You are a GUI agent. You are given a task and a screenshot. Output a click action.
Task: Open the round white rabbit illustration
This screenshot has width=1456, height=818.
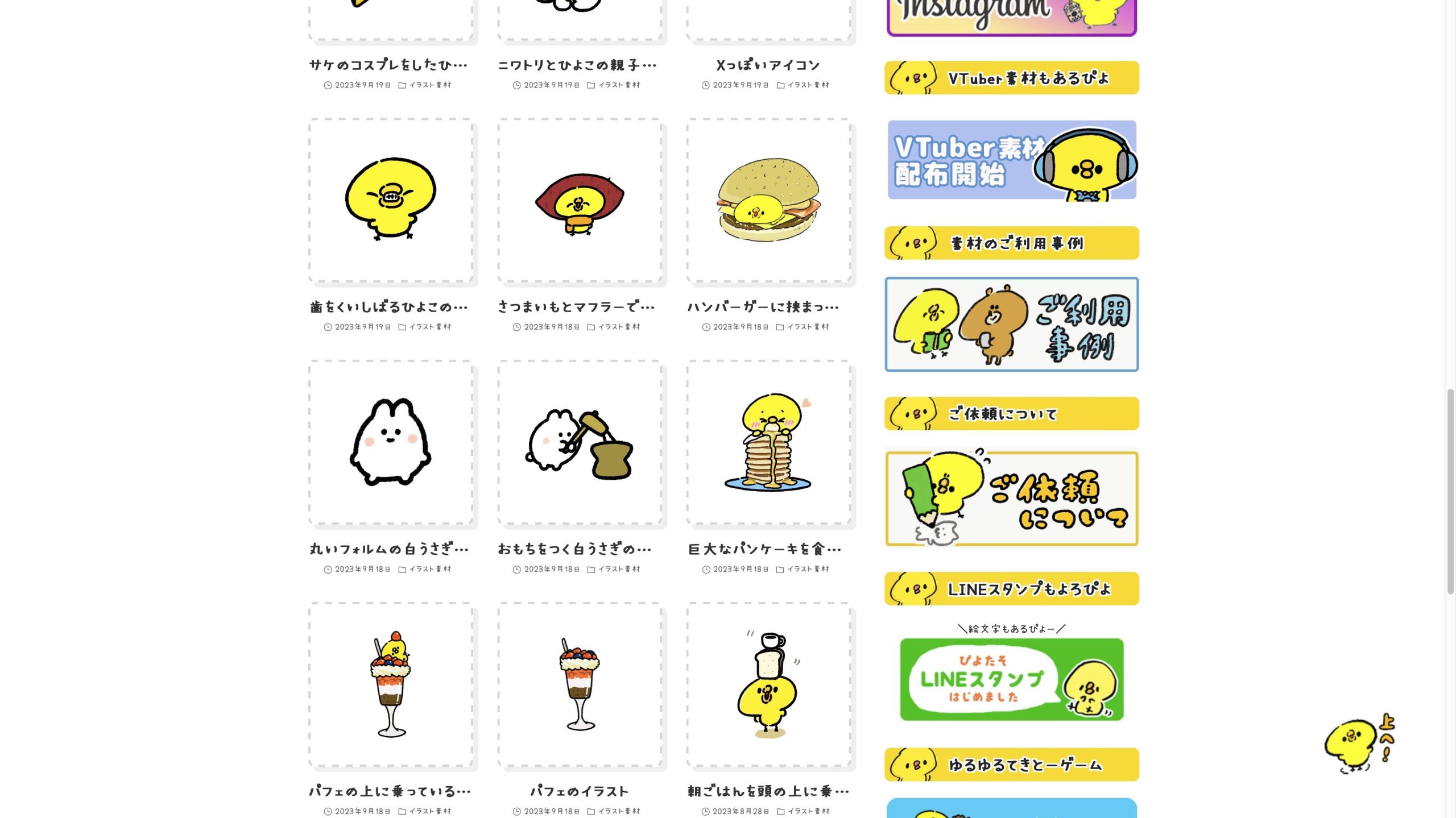tap(391, 442)
